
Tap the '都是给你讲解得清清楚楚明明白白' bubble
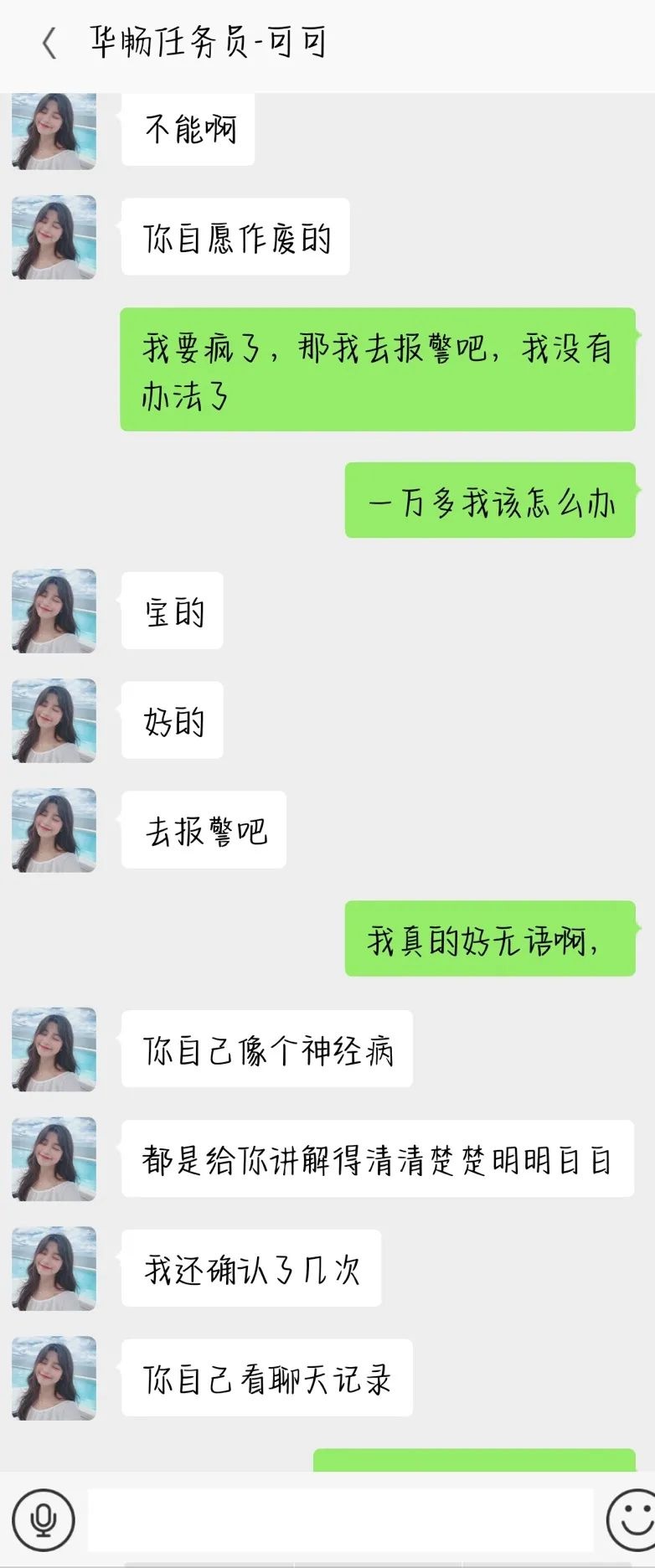(377, 1160)
